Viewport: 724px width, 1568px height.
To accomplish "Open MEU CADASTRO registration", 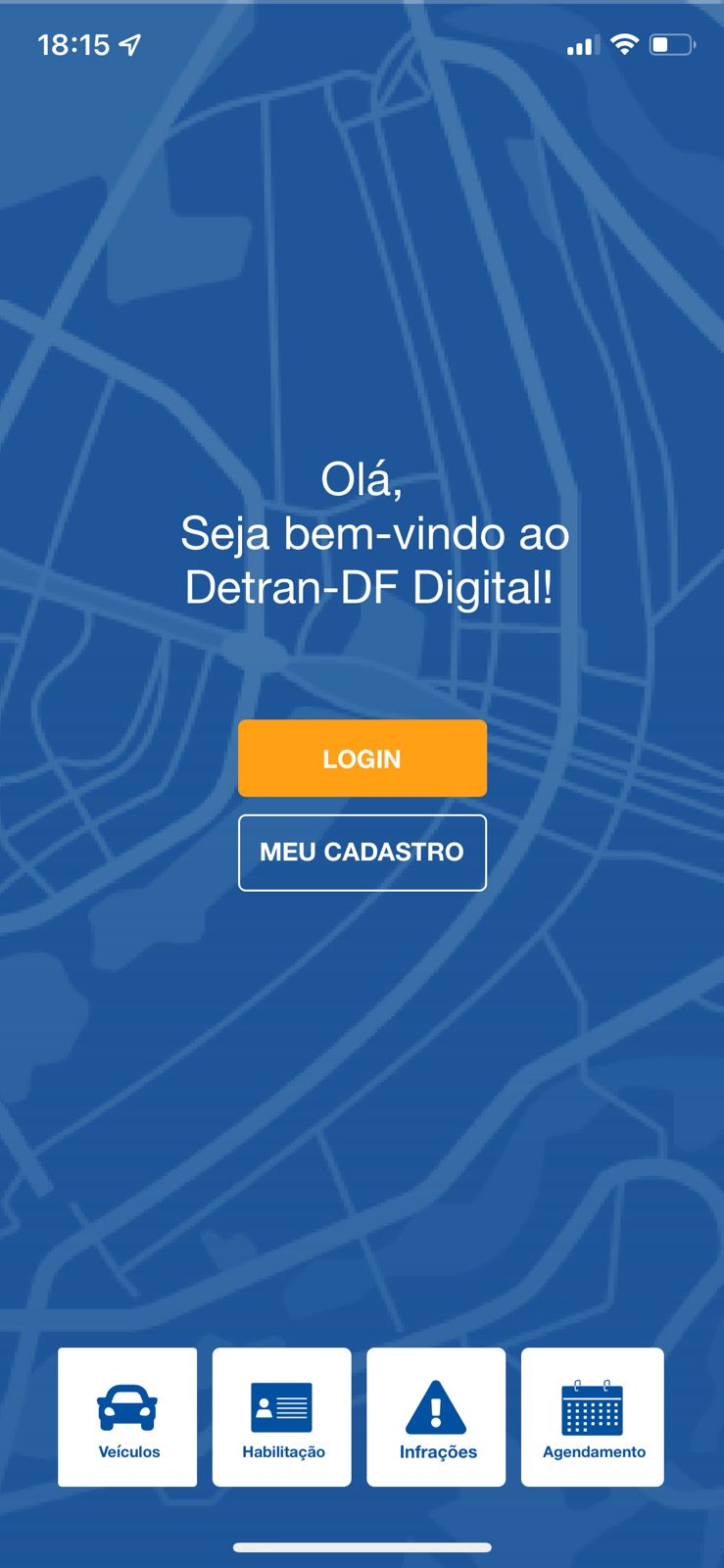I will pyautogui.click(x=362, y=852).
